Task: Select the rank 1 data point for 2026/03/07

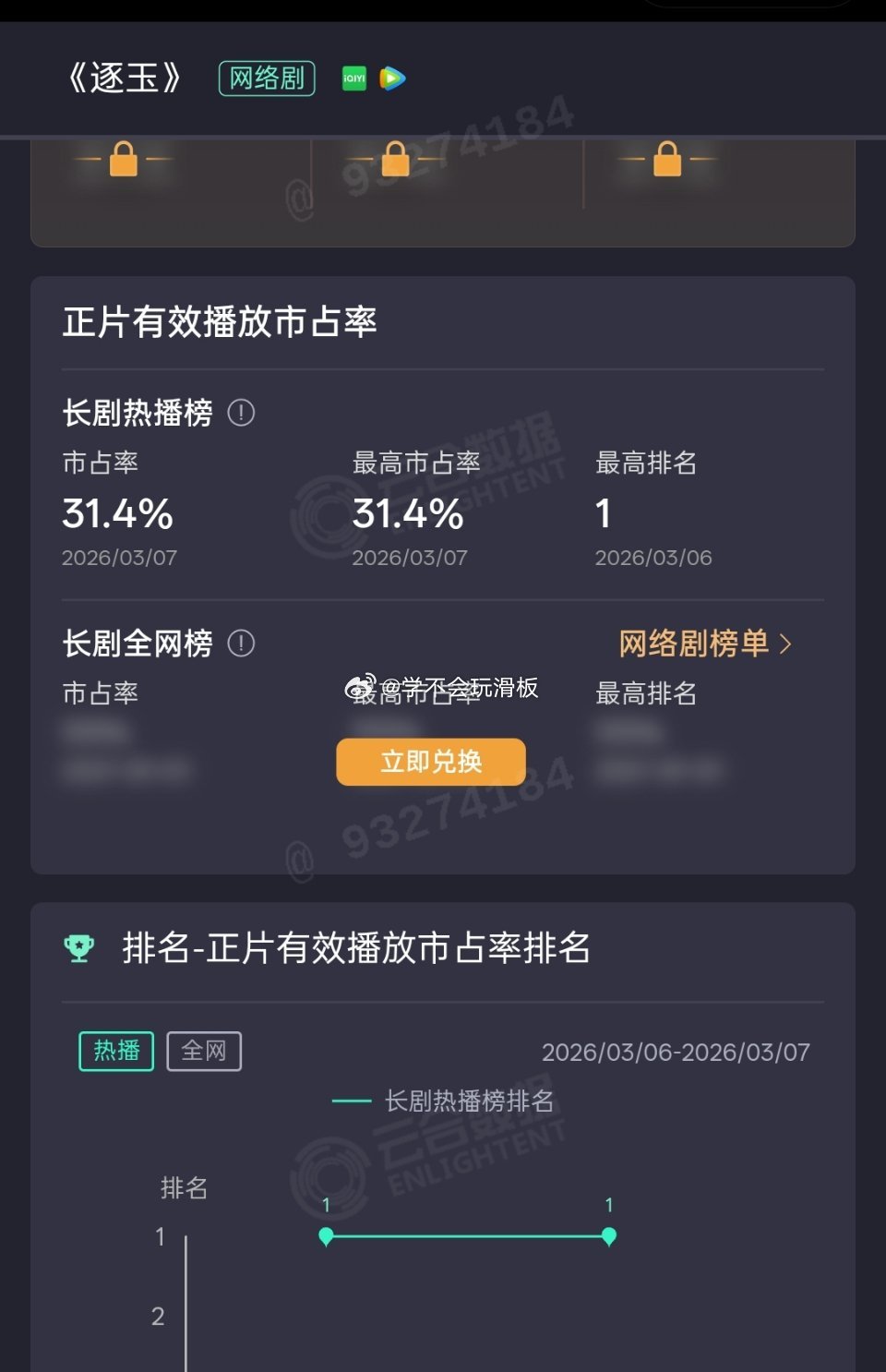Action: (609, 1234)
